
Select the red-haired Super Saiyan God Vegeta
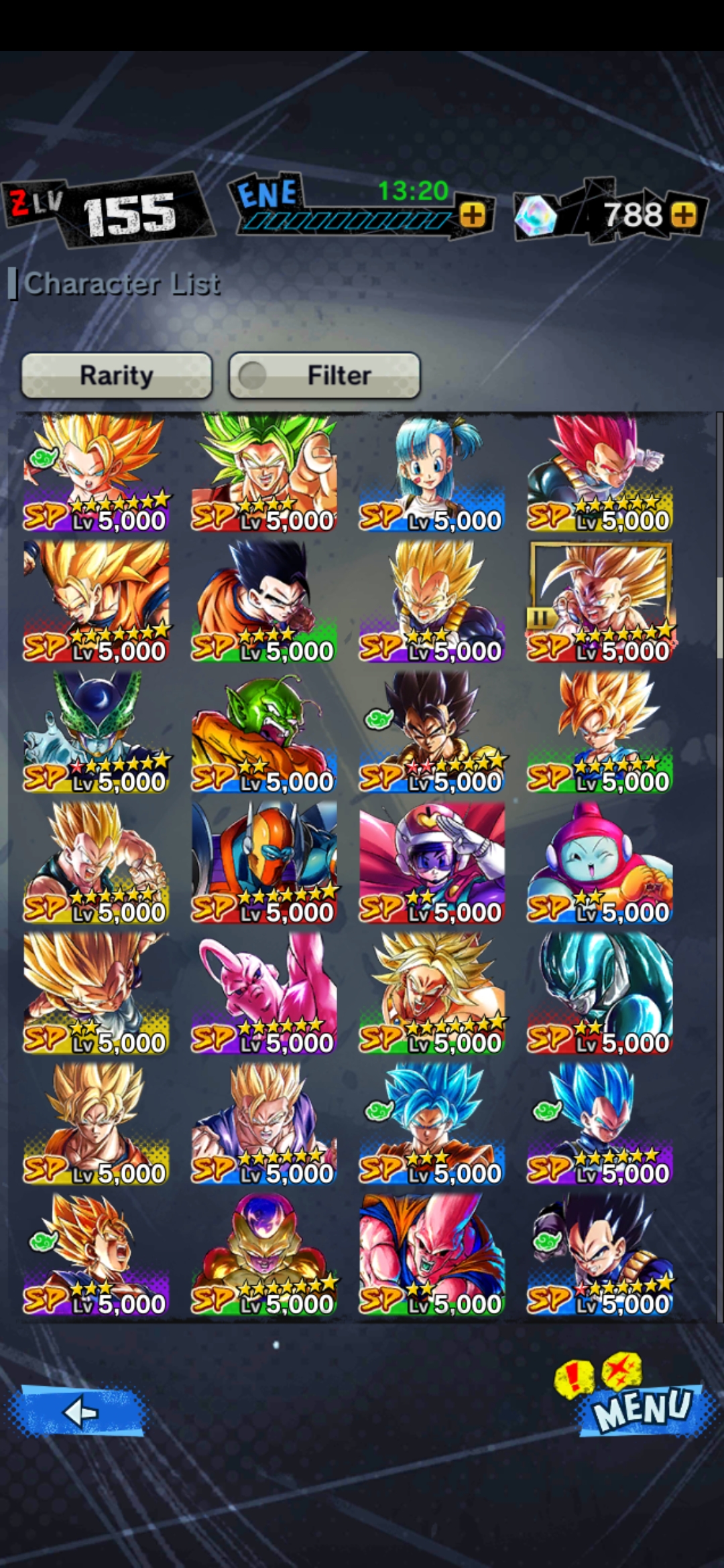click(x=600, y=473)
